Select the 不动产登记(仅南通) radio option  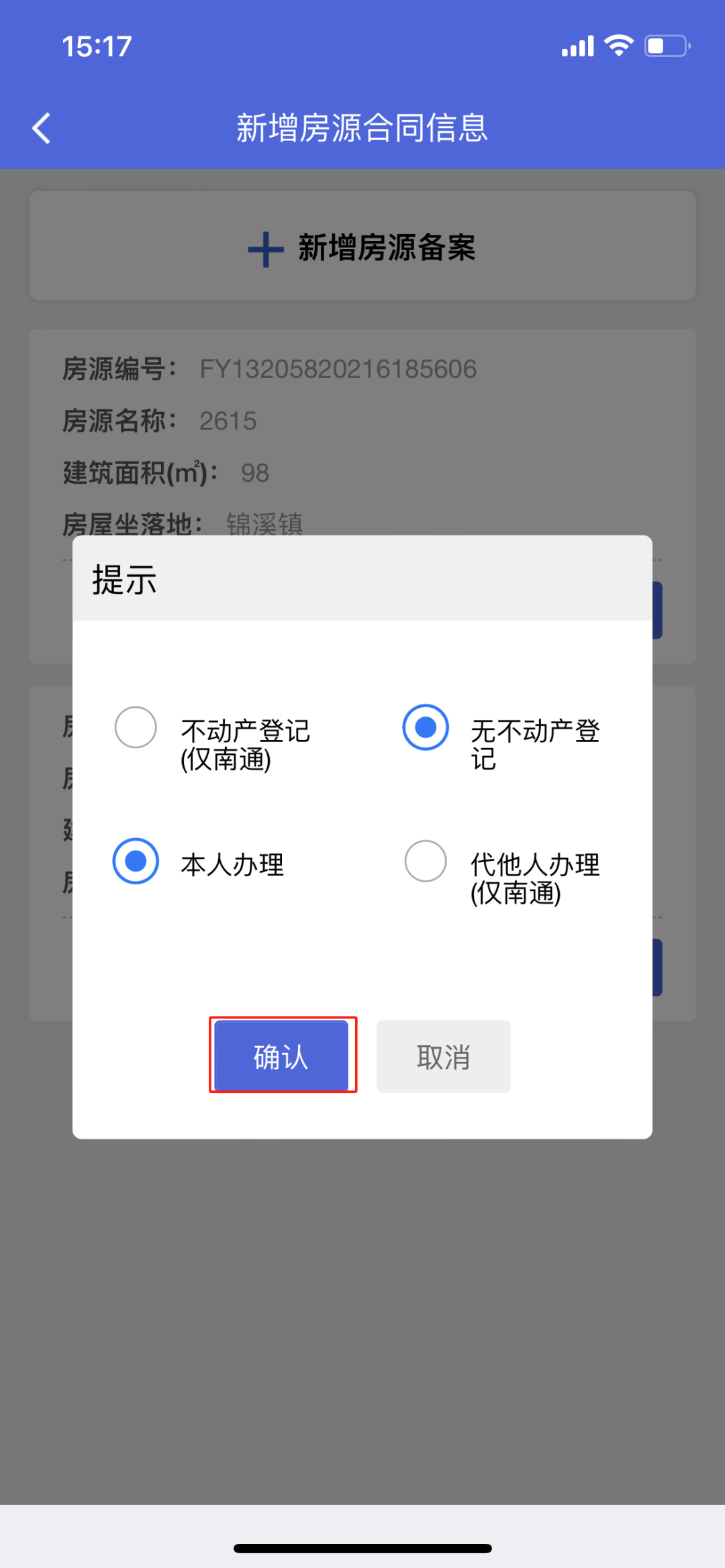136,727
